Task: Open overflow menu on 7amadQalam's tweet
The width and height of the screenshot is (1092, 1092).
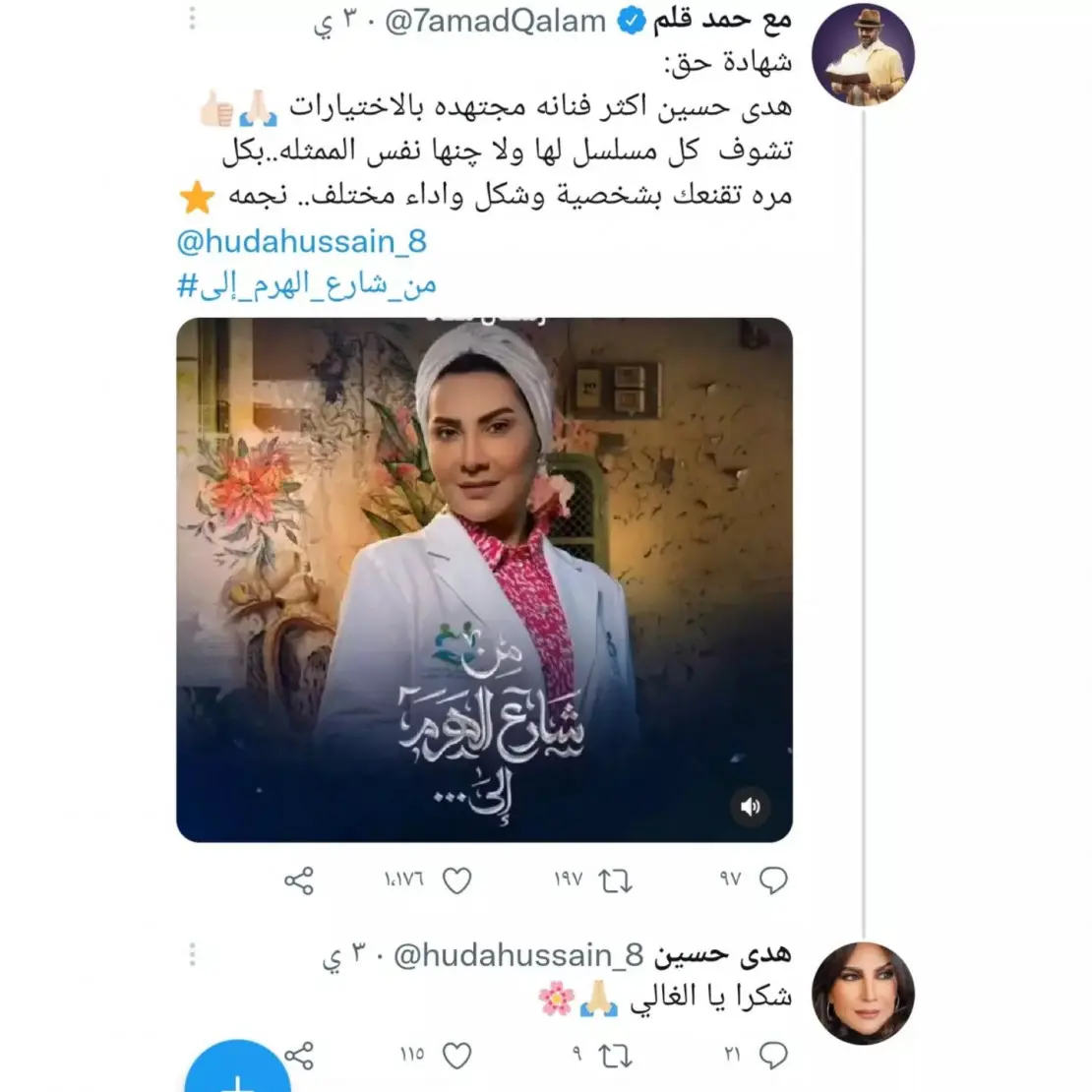Action: 192,19
